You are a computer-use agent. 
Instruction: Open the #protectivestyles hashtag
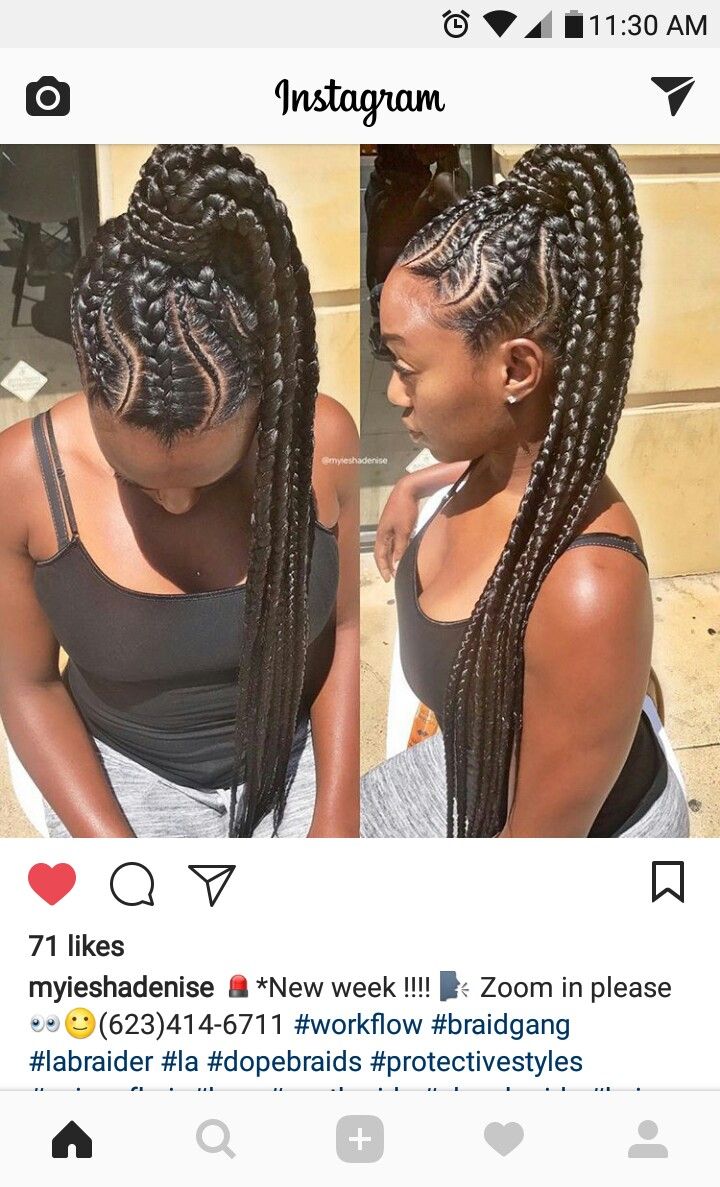[476, 1062]
